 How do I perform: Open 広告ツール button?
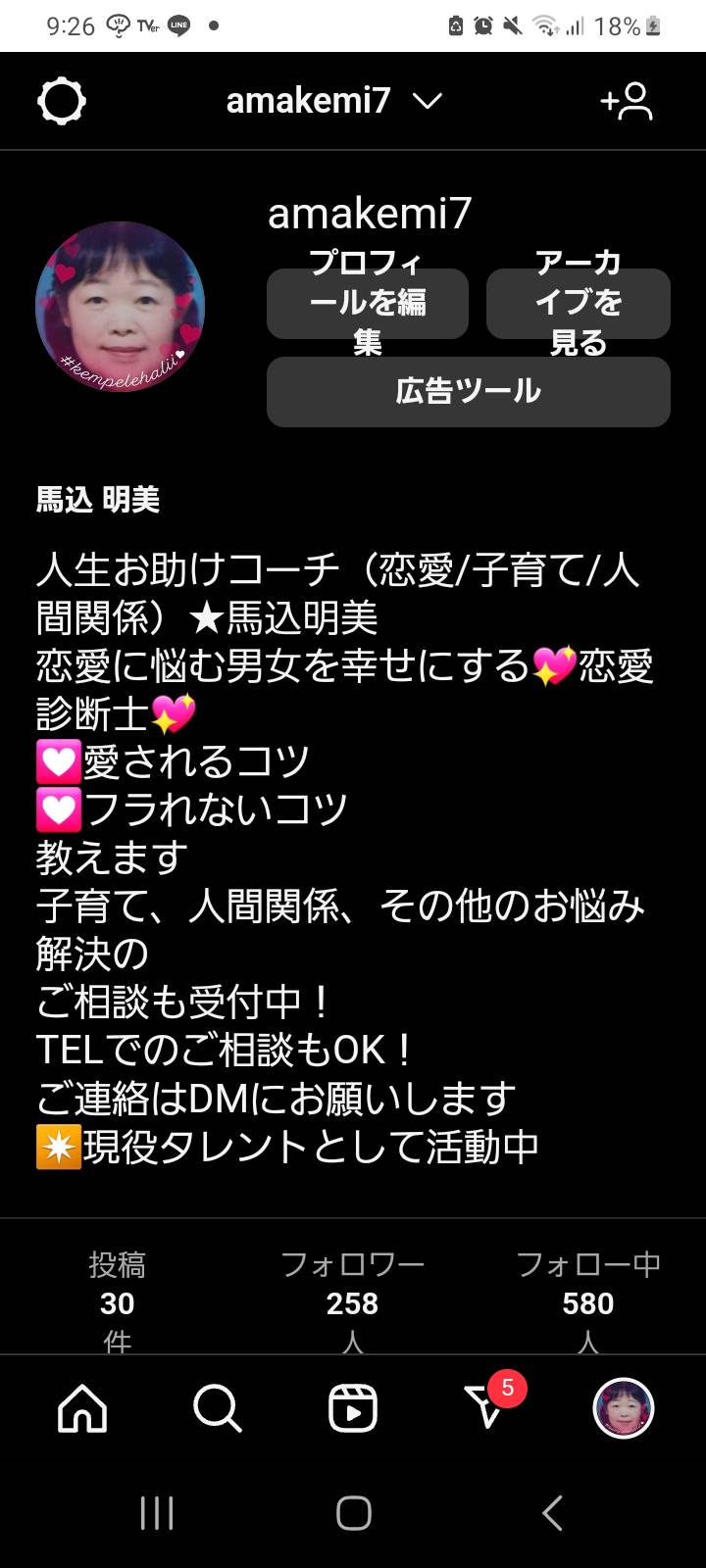pos(469,391)
